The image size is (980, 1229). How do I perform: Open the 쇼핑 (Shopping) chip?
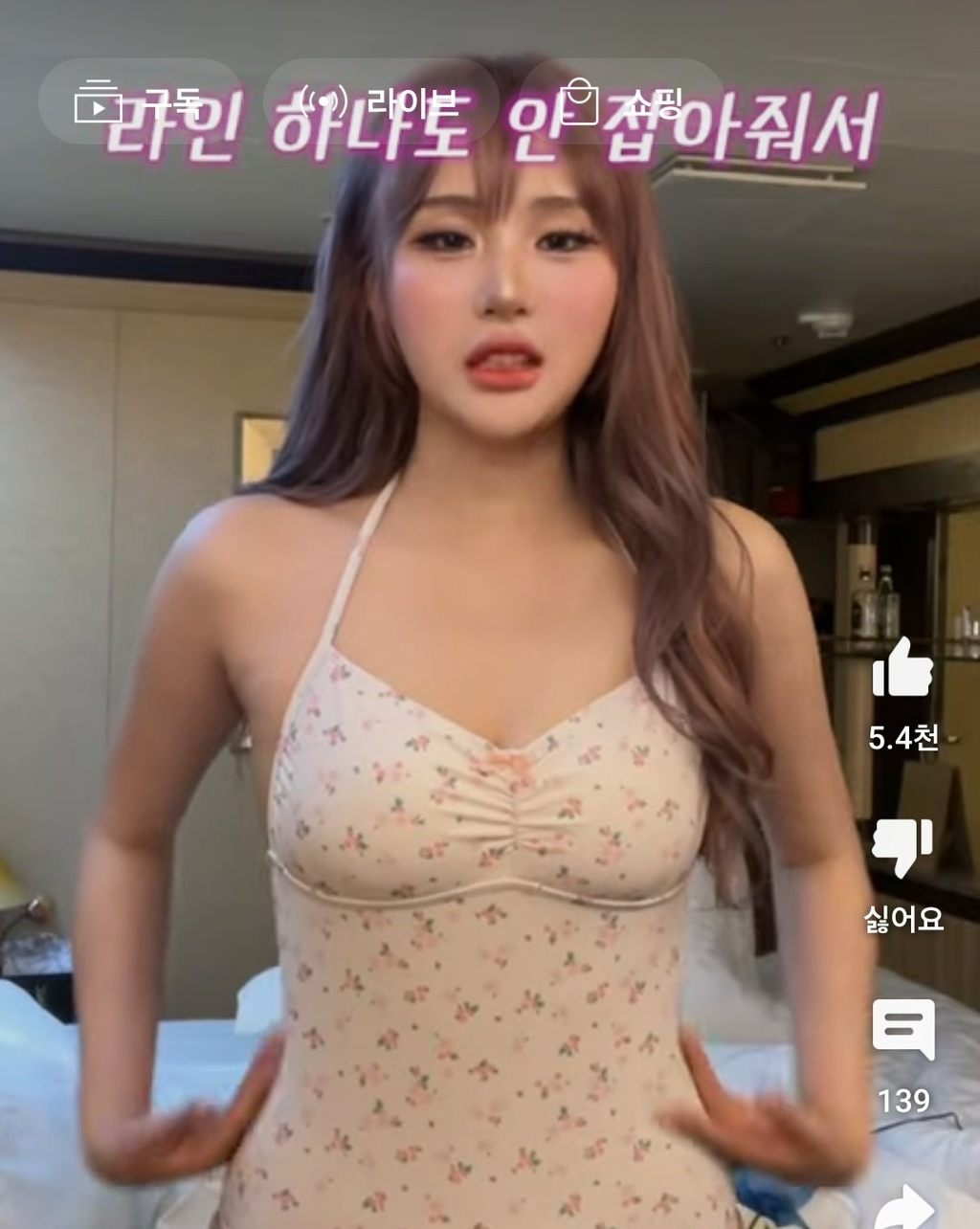(622, 101)
